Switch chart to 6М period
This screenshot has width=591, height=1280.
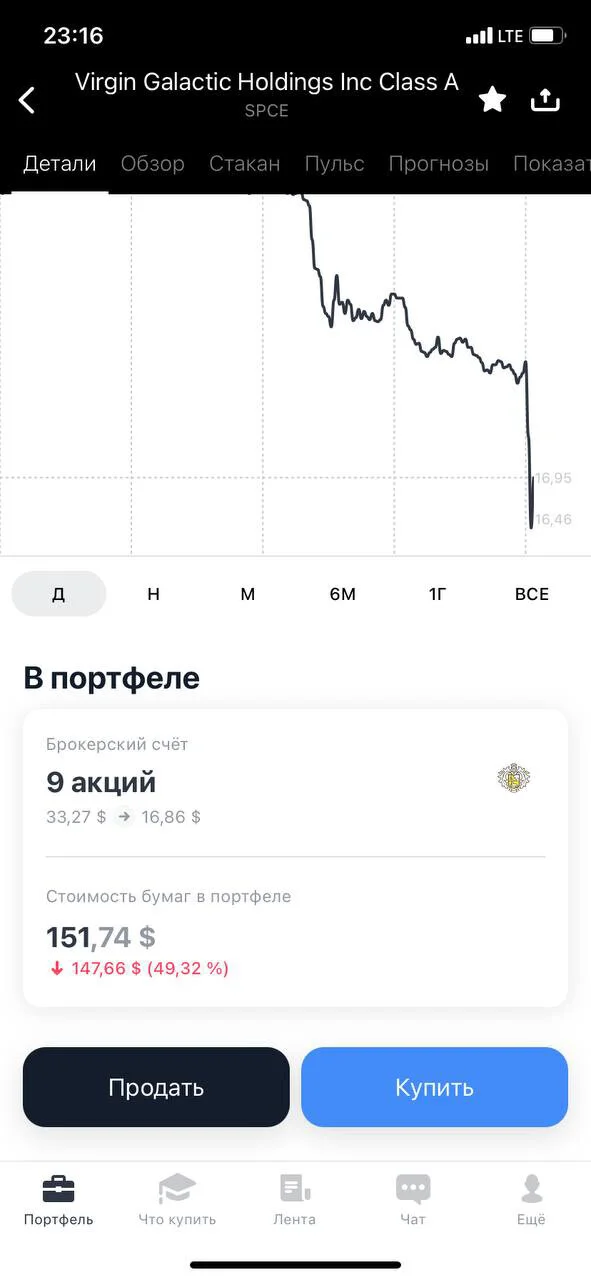(342, 594)
